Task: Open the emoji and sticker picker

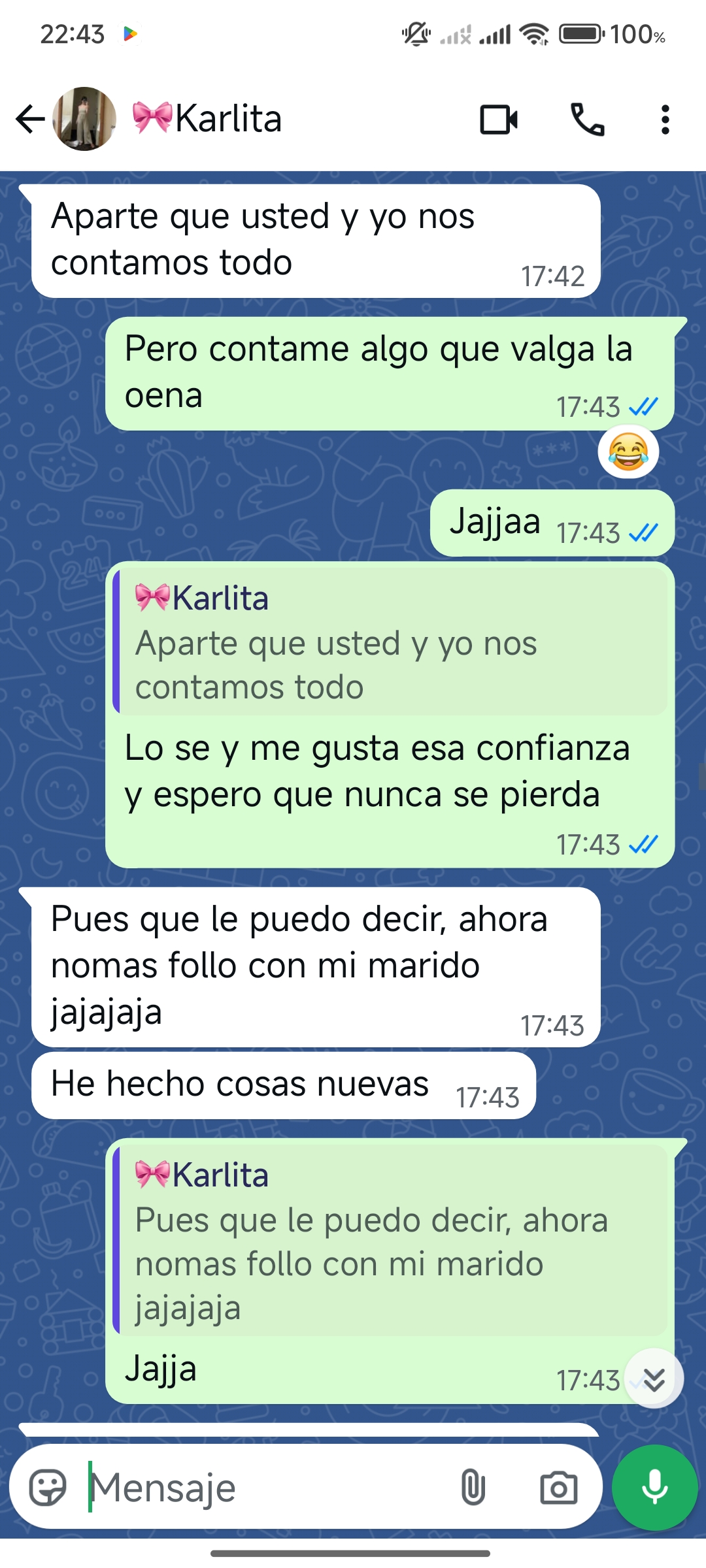Action: click(x=48, y=1488)
